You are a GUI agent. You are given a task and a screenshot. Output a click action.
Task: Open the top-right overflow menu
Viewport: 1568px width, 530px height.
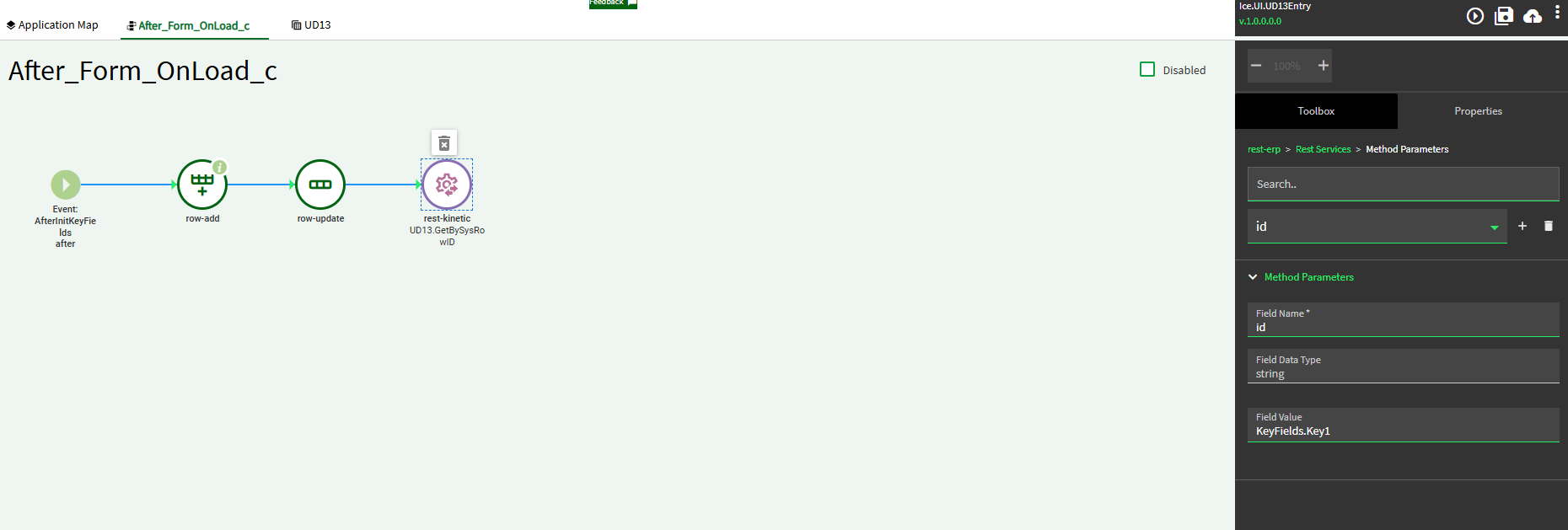(1557, 13)
